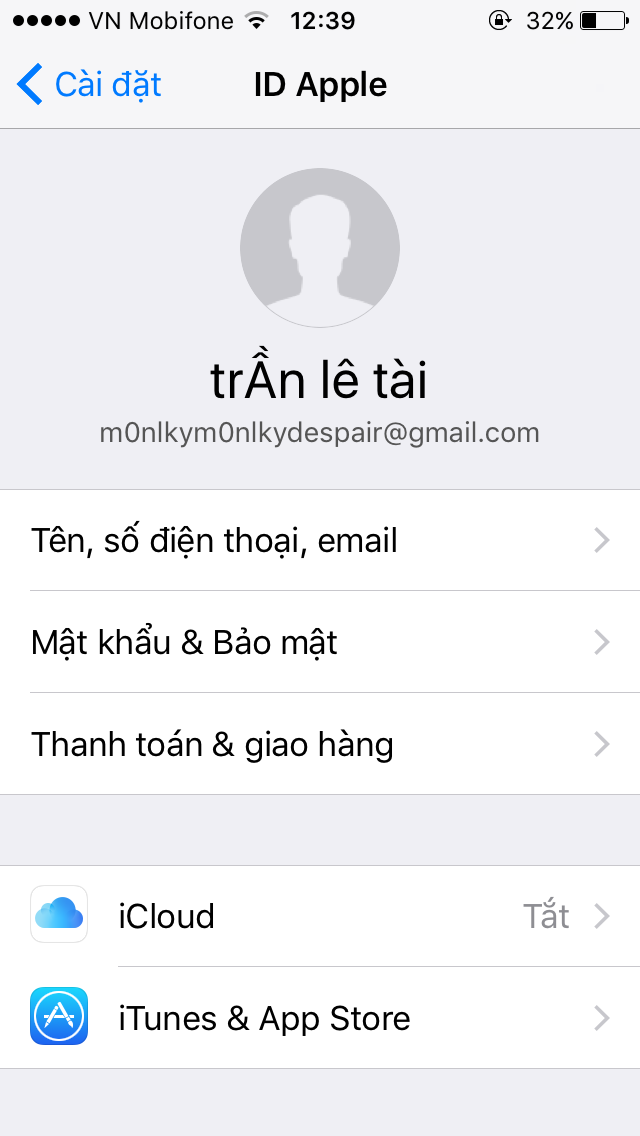
Task: Tap the profile avatar photo
Action: 320,246
